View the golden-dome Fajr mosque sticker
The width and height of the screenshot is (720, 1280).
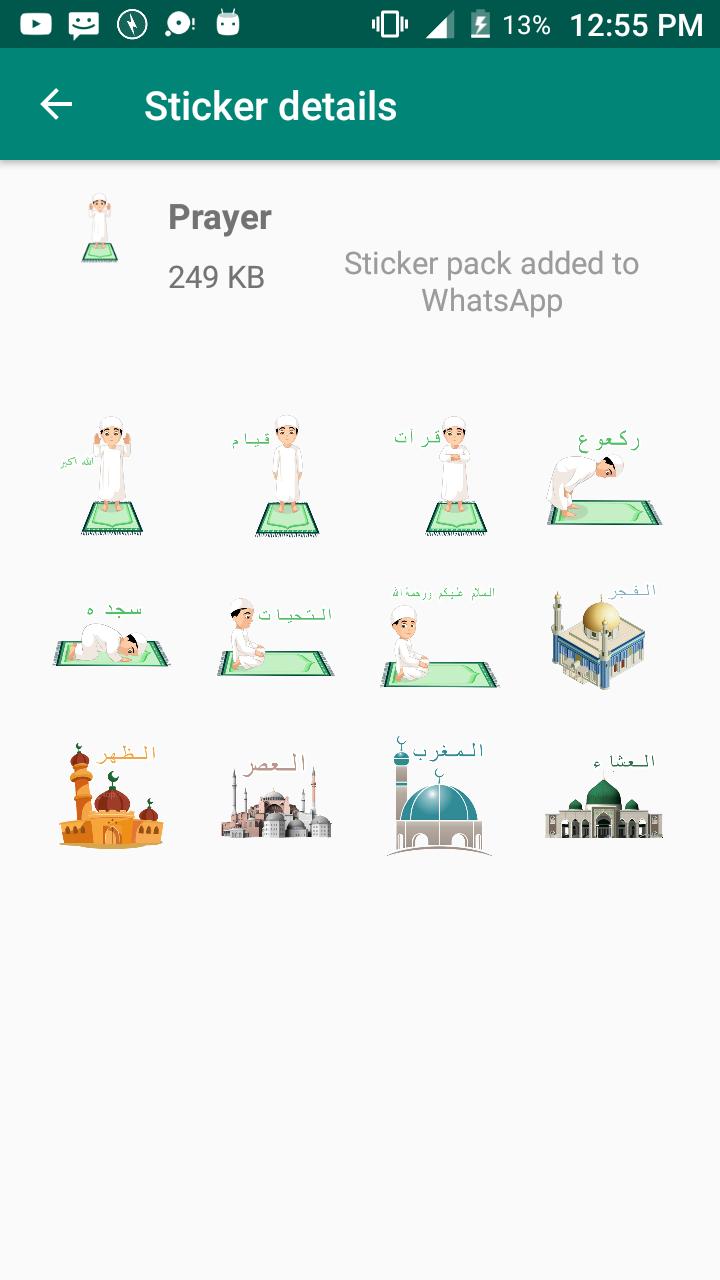pos(600,638)
